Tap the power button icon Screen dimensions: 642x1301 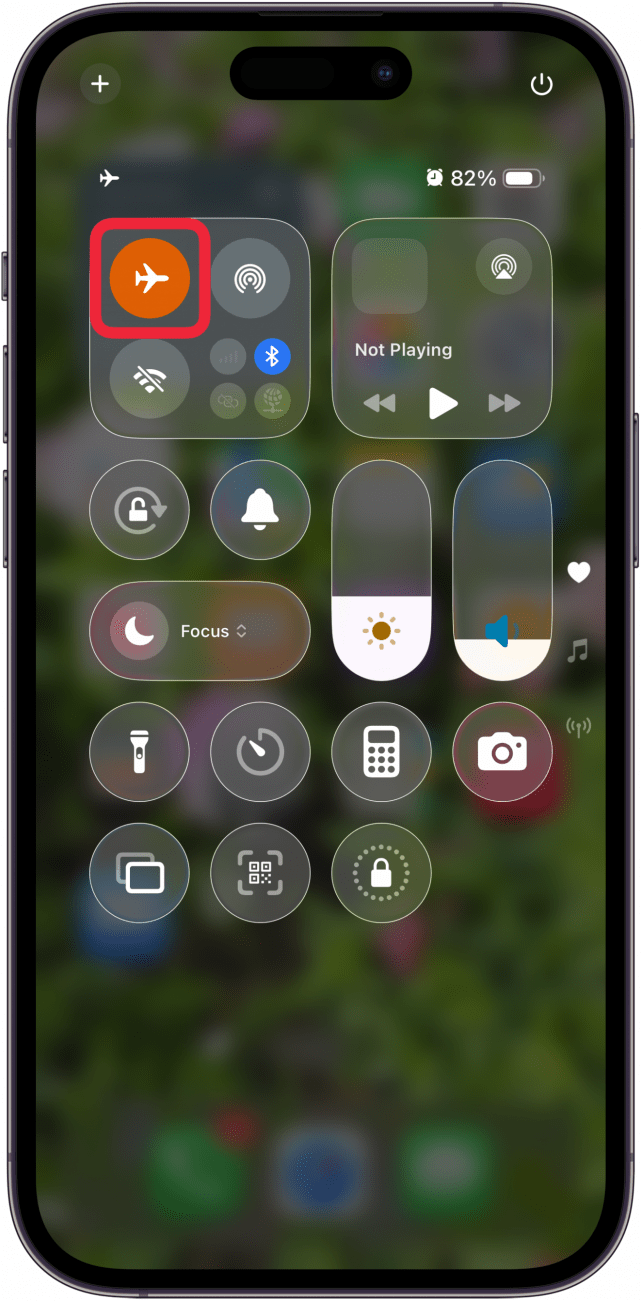(x=541, y=84)
